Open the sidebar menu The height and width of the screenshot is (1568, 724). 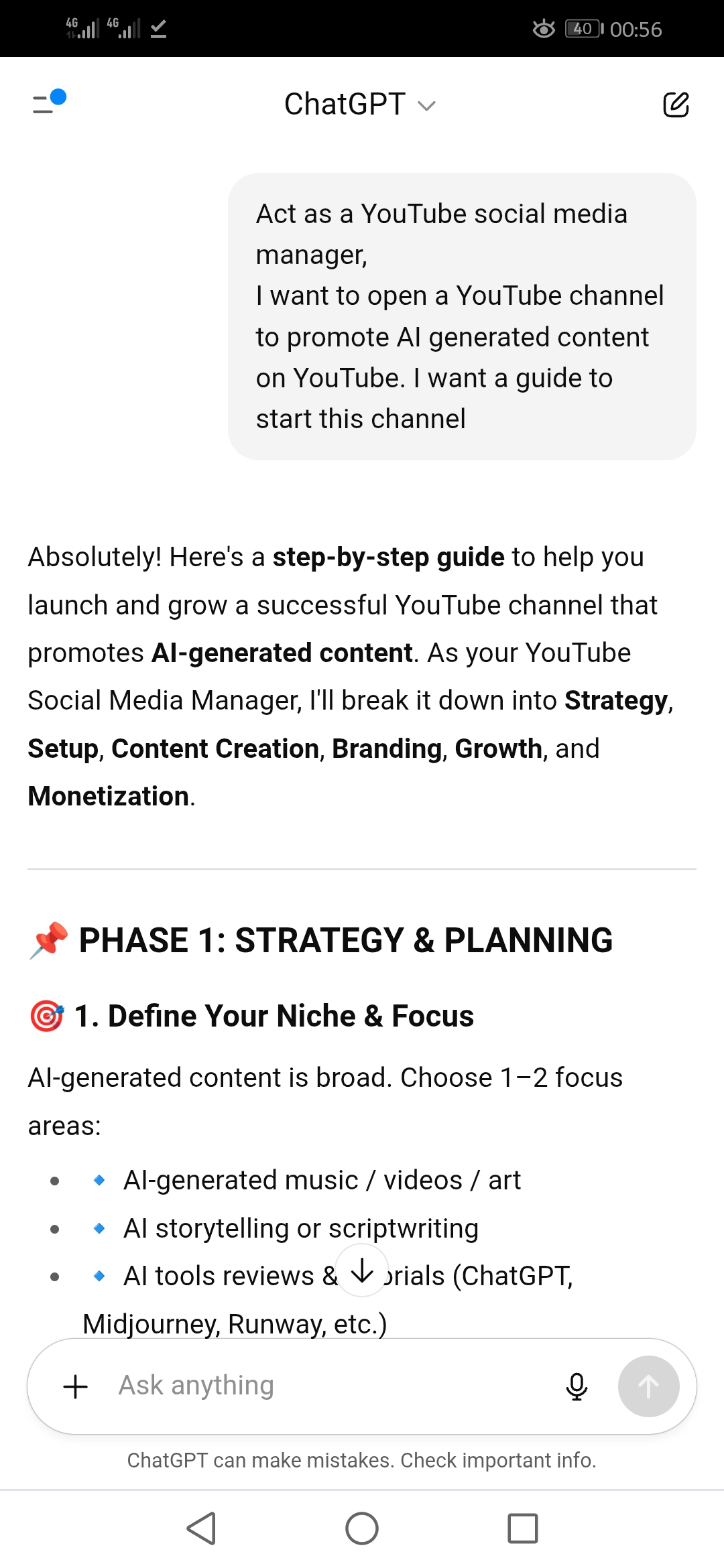[x=47, y=104]
